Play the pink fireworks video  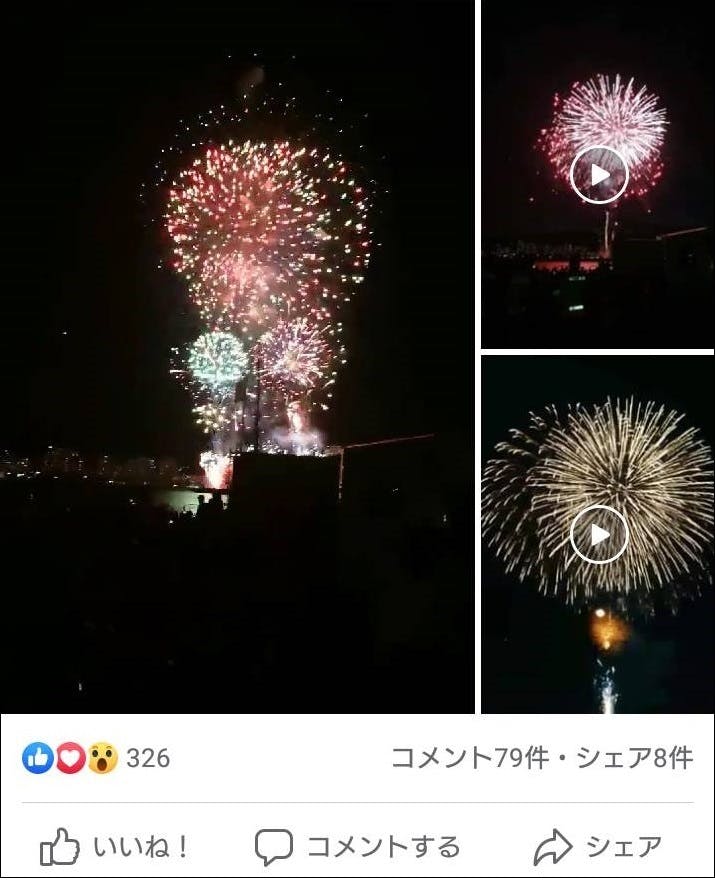tap(598, 175)
